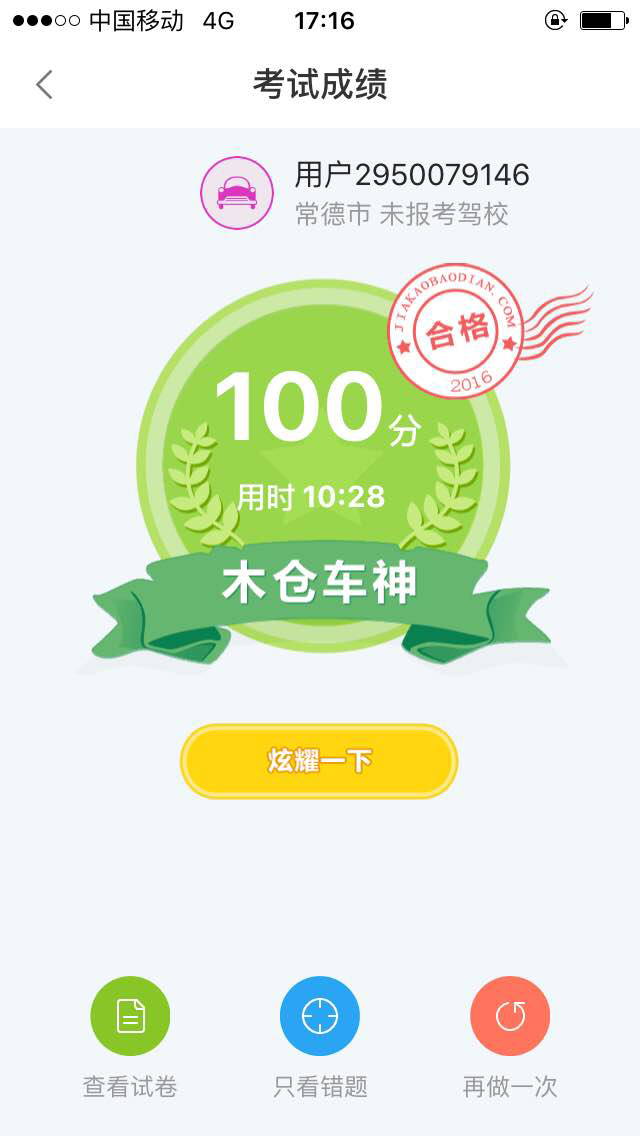Open 查看试卷 to review the paper
This screenshot has height=1136, width=640.
click(130, 1017)
